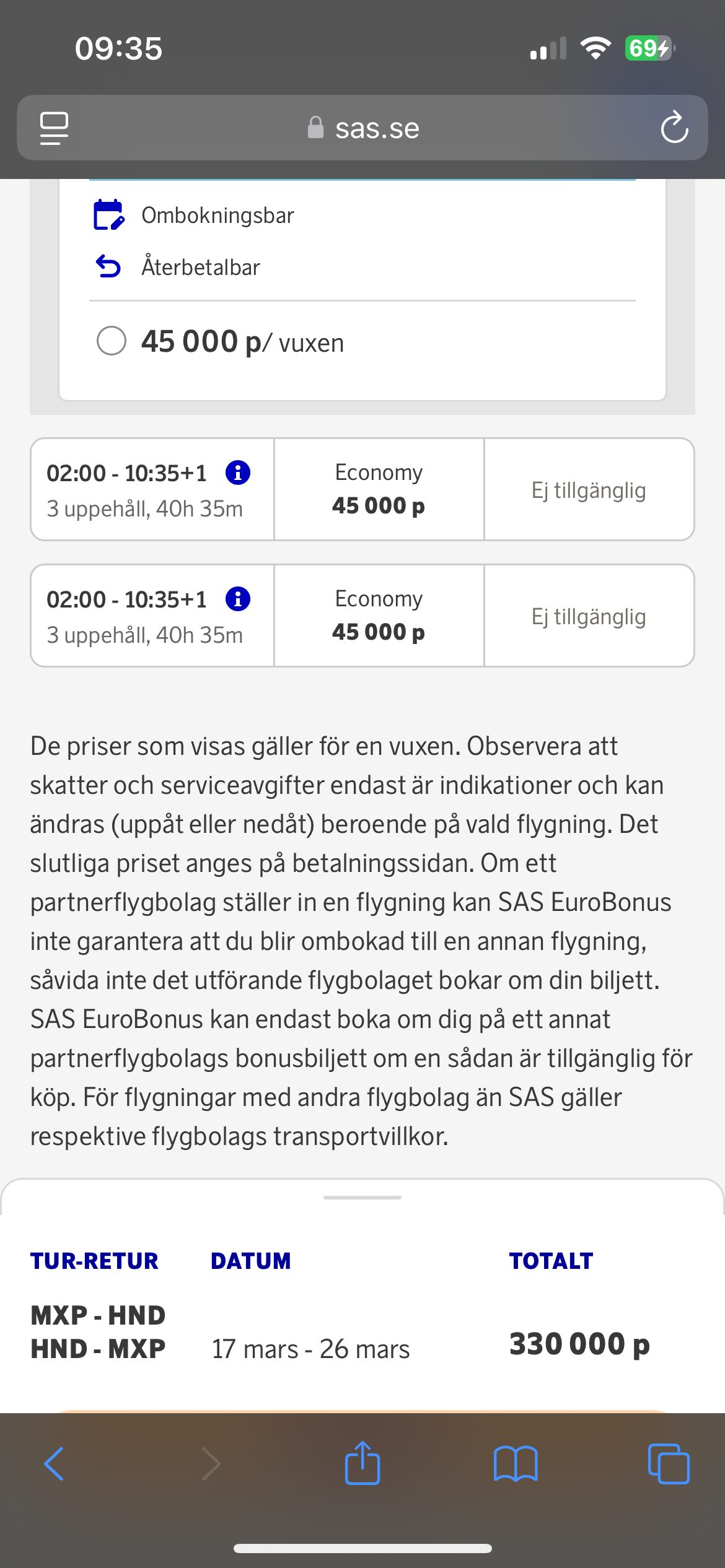Tap the sas.se address bar
Image resolution: width=725 pixels, height=1568 pixels.
click(364, 128)
